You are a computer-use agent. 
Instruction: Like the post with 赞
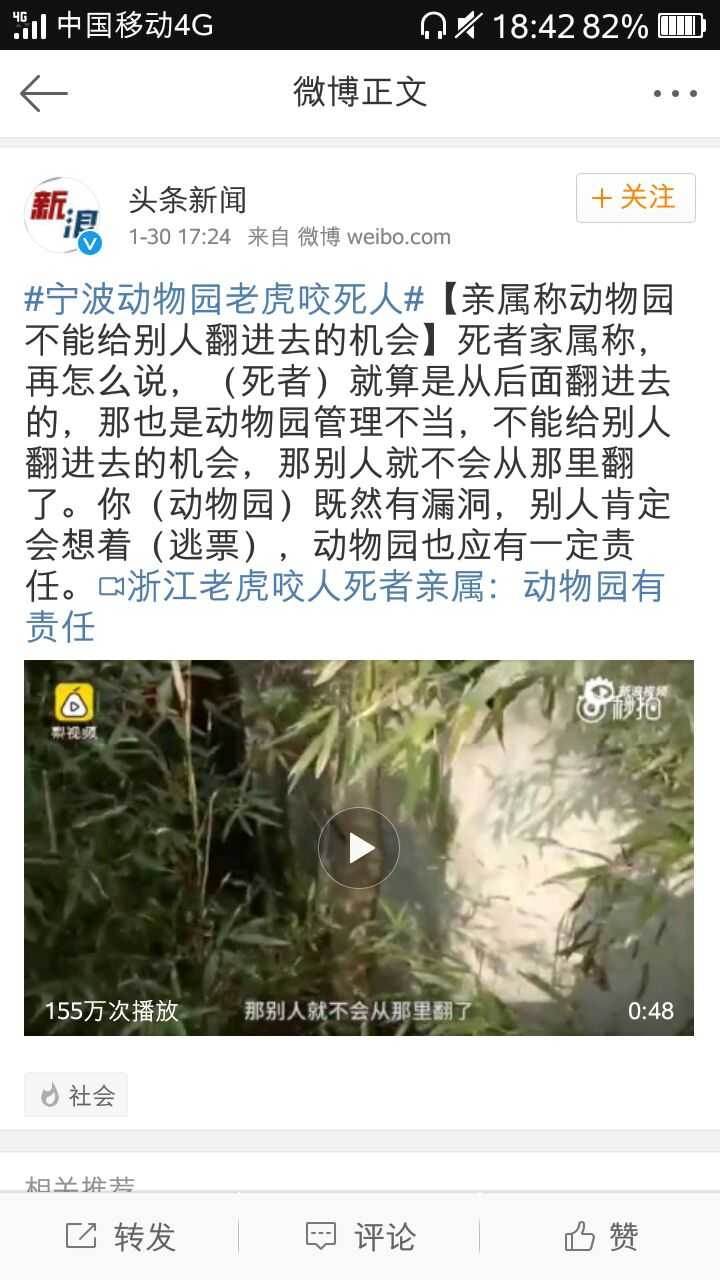600,1237
